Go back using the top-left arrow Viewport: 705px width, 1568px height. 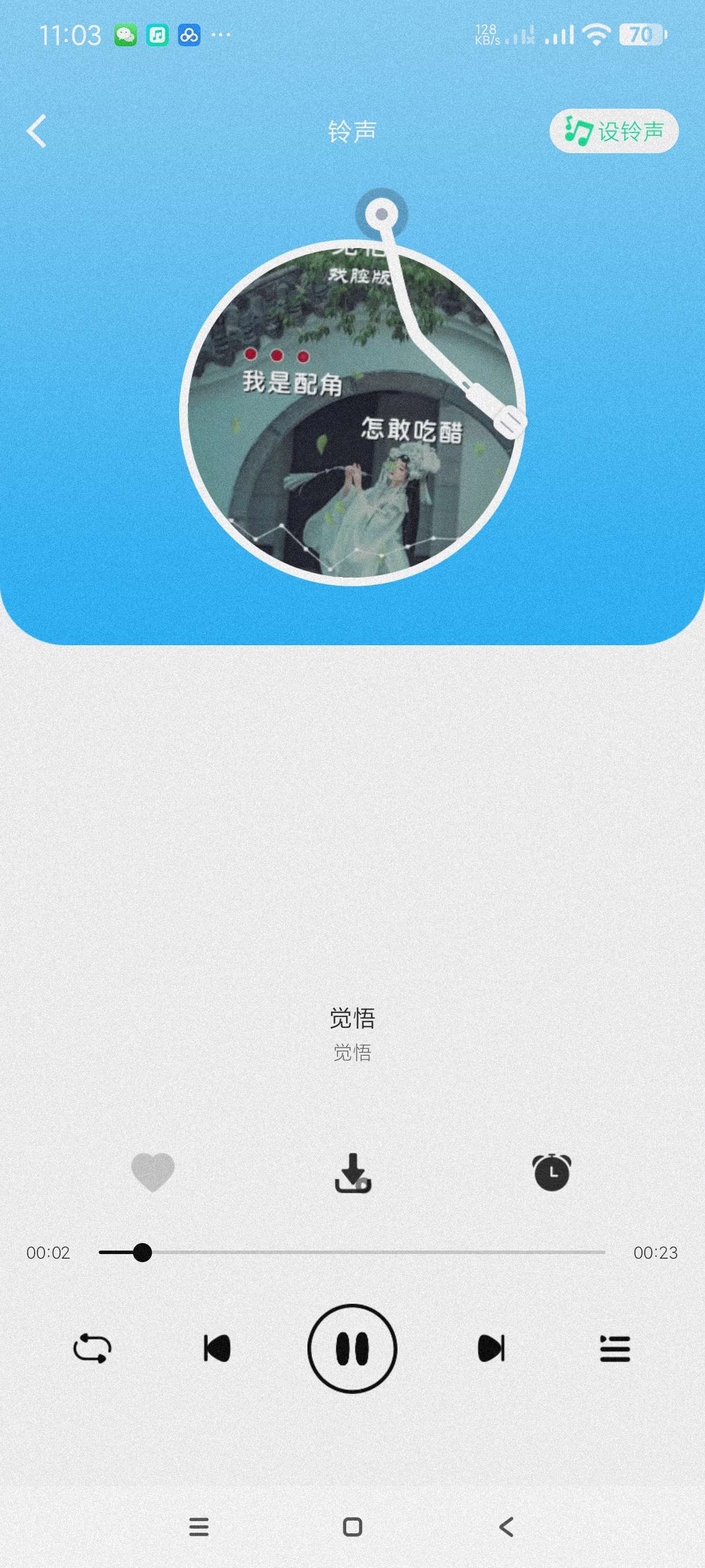[37, 131]
